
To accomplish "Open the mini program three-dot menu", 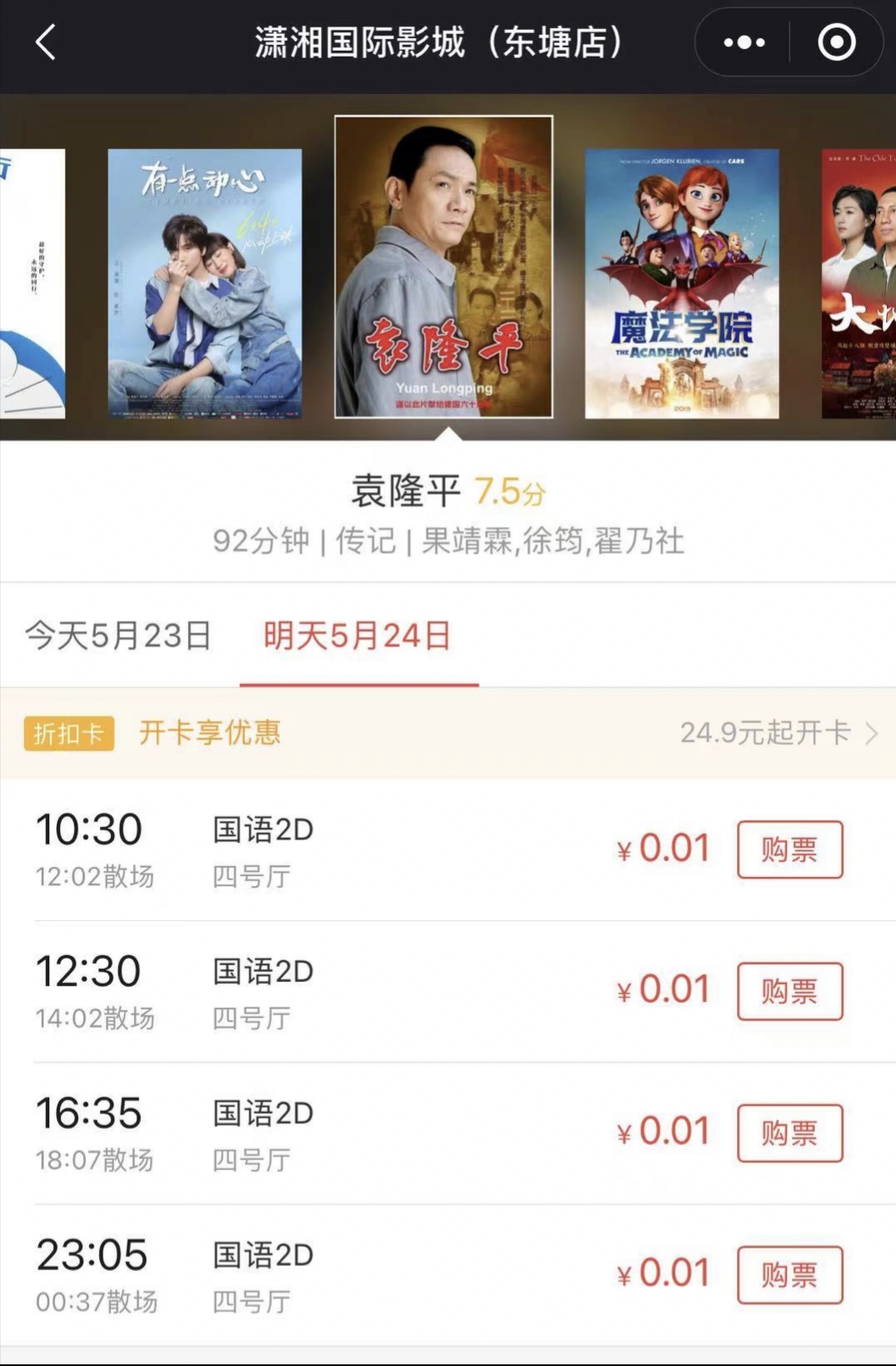I will (x=744, y=42).
